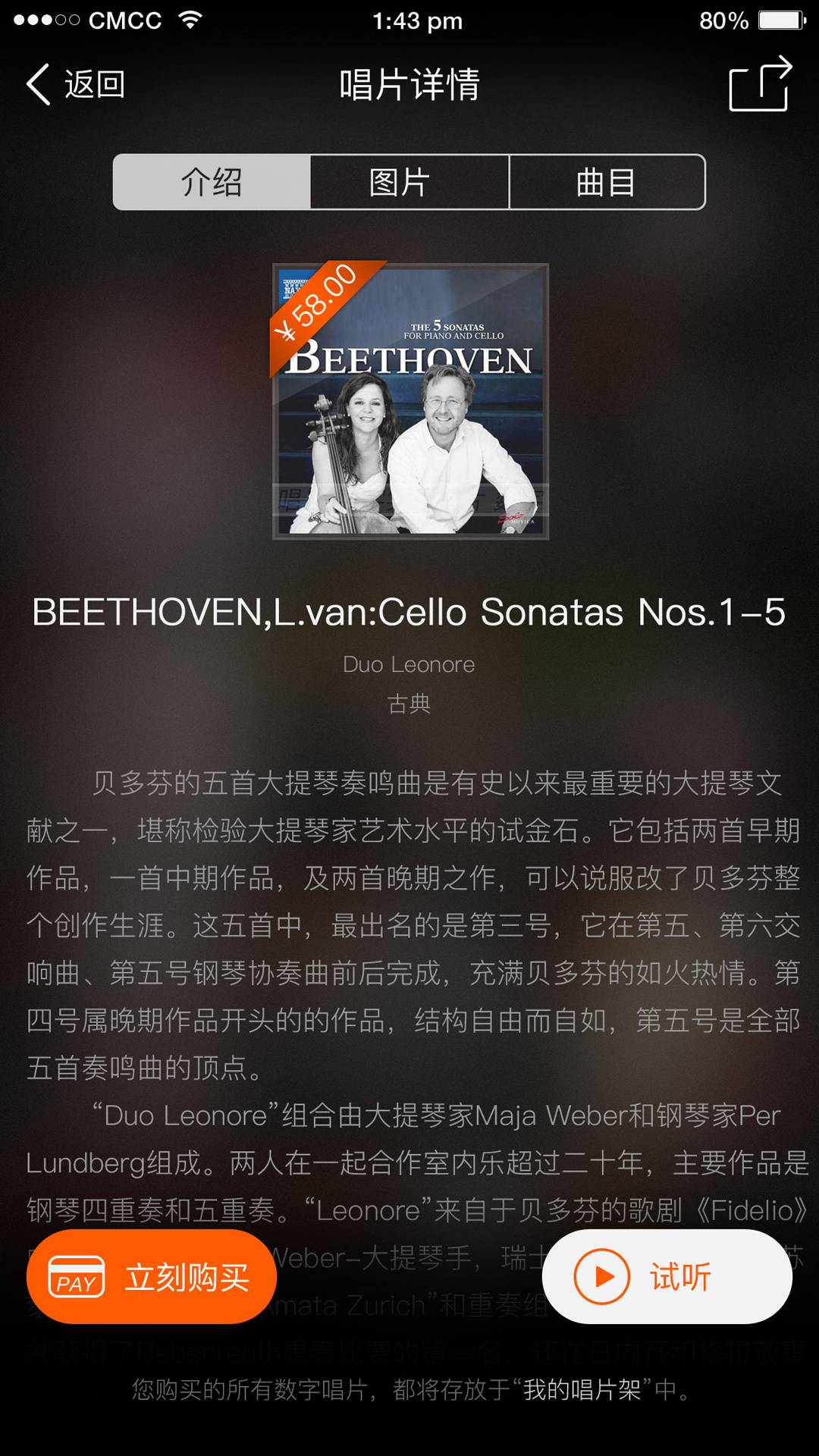Open the Beethoven album cover image
Image resolution: width=819 pixels, height=1456 pixels.
[x=410, y=401]
